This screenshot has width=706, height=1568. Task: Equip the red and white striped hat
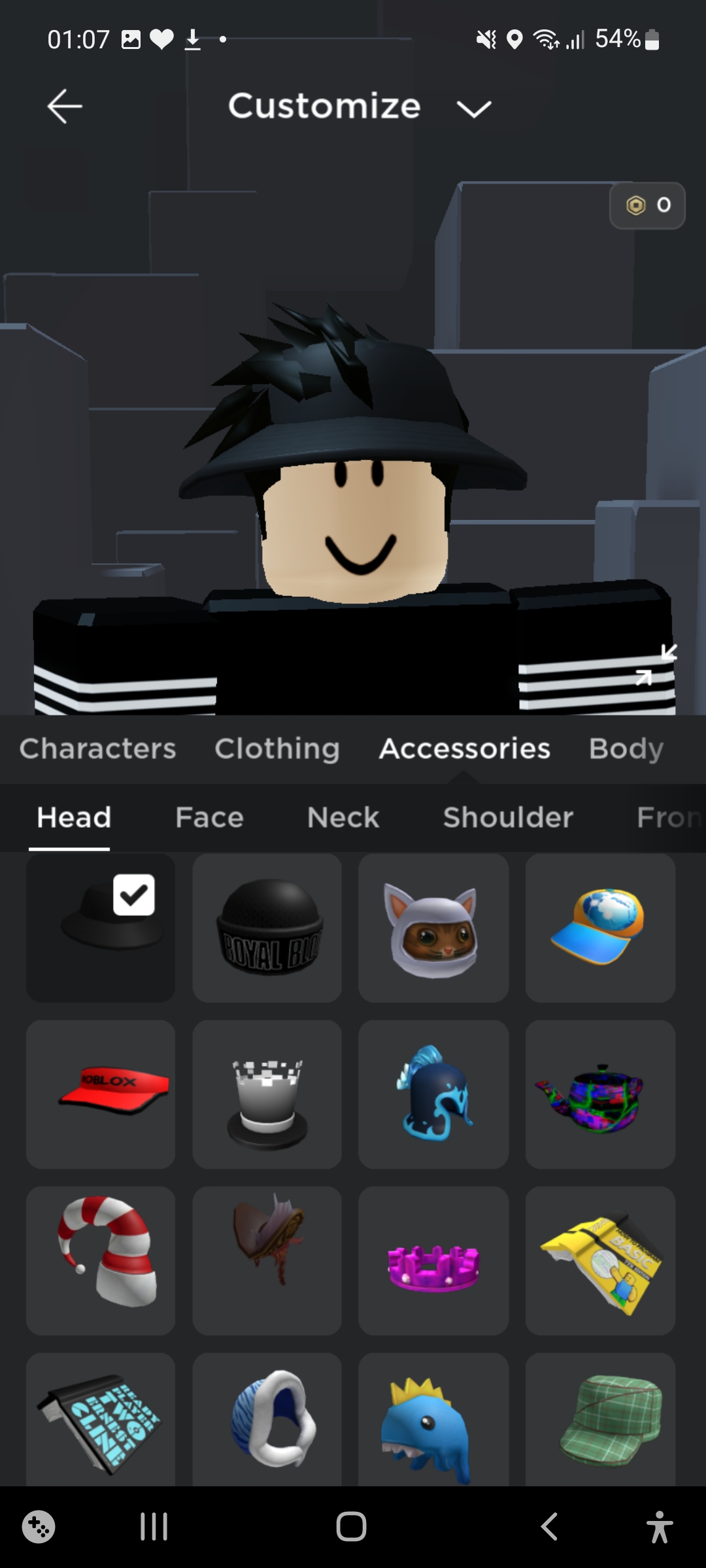[101, 1261]
